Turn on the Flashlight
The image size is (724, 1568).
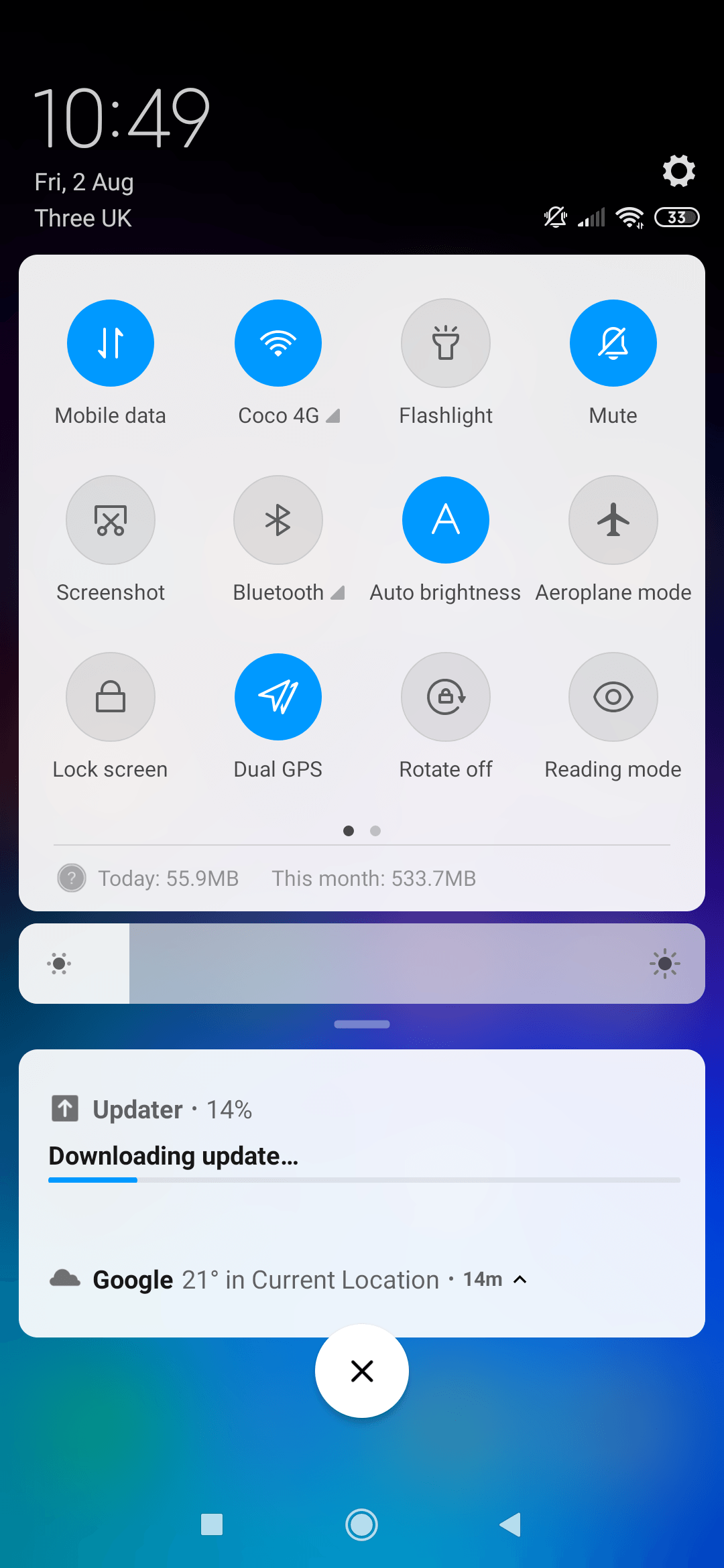(x=446, y=343)
